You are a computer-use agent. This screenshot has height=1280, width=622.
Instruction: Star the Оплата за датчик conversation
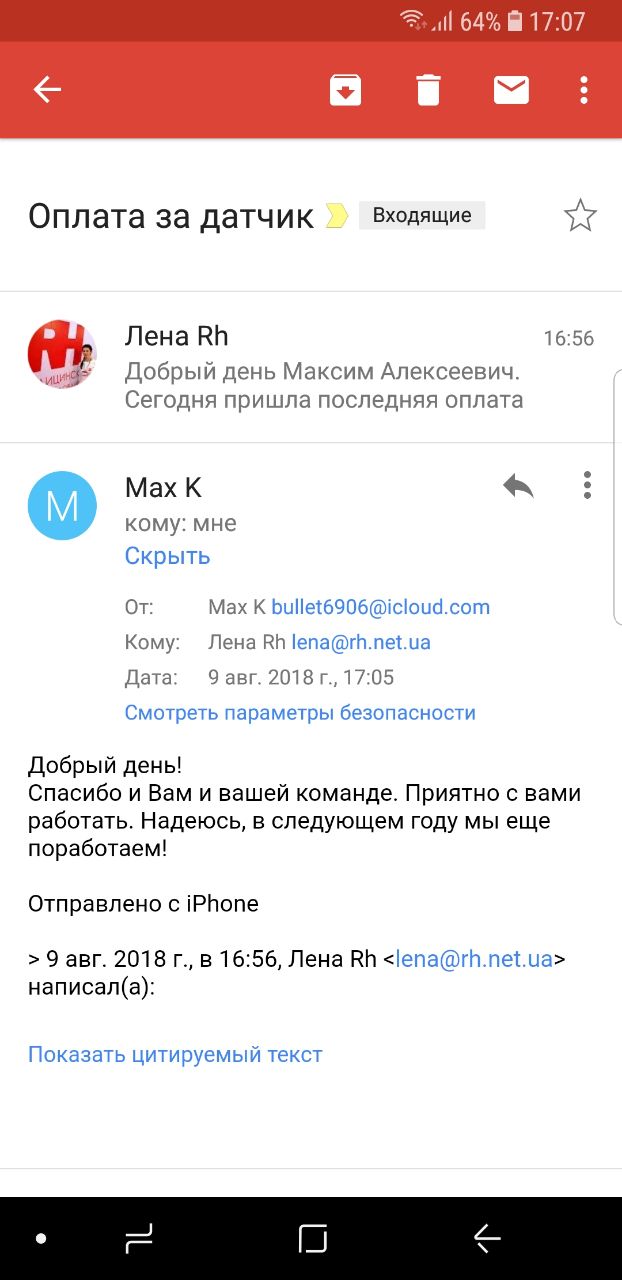pyautogui.click(x=580, y=215)
